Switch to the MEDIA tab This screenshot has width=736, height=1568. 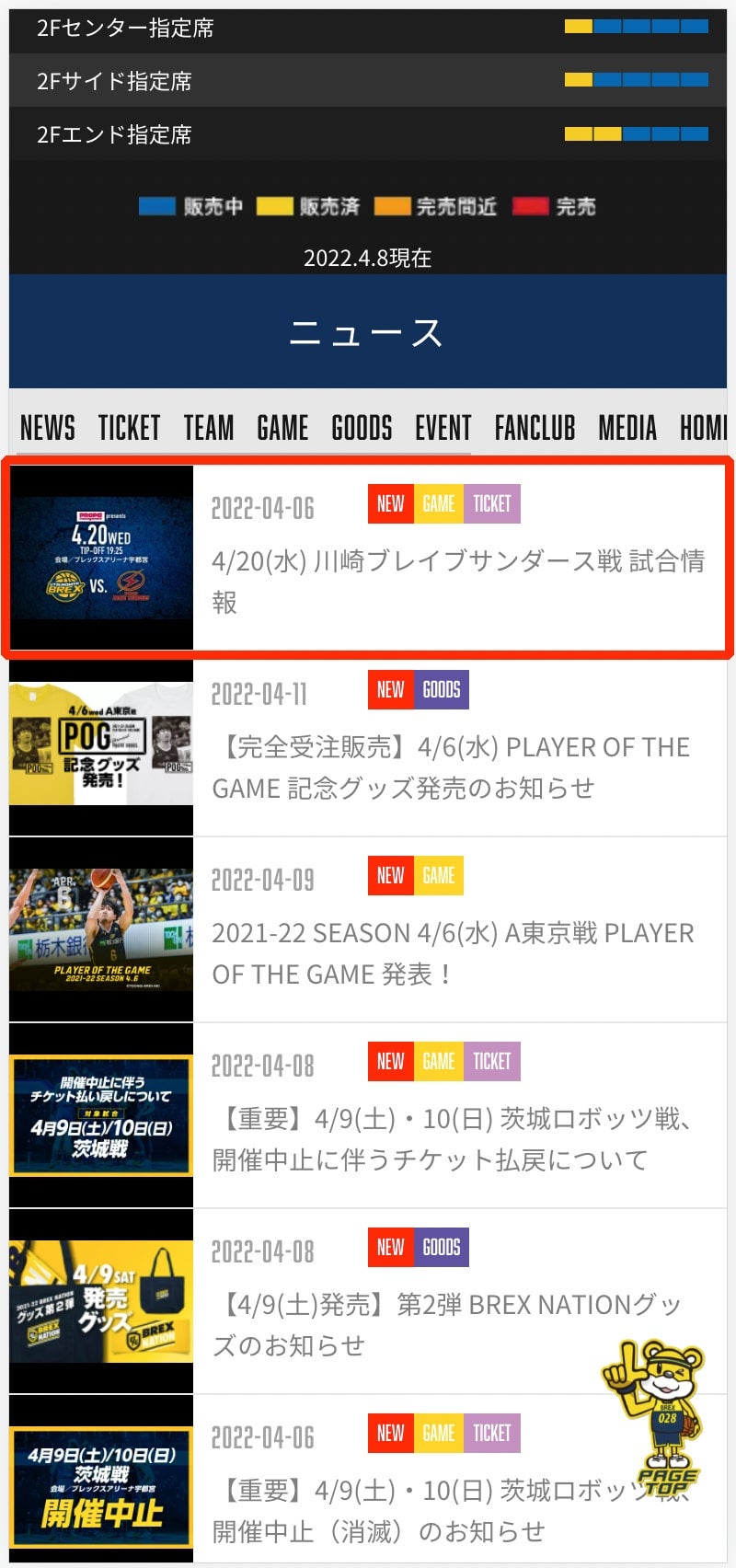point(627,428)
